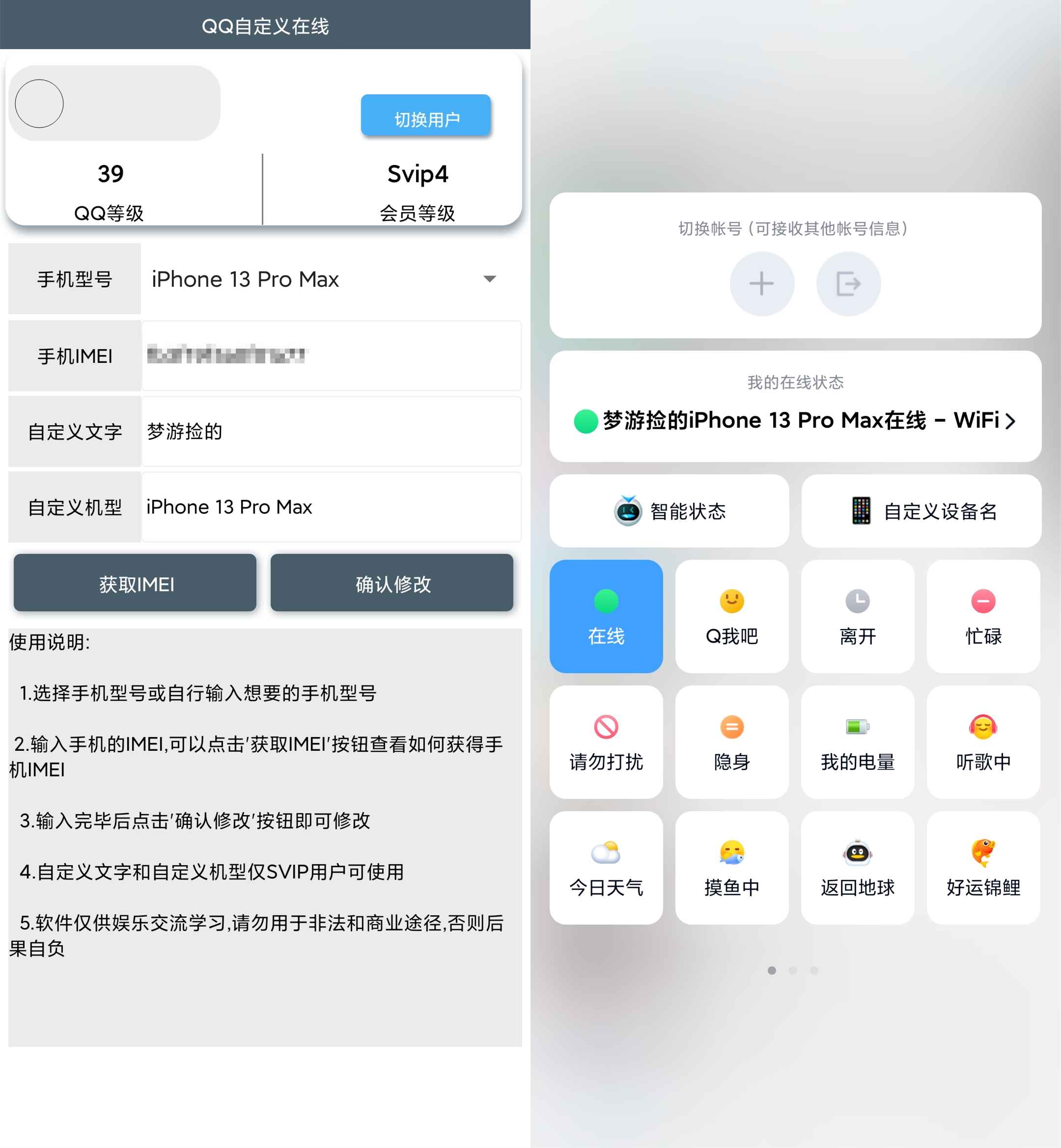Select 我的电量 status
Image resolution: width=1061 pixels, height=1148 pixels.
(x=857, y=741)
